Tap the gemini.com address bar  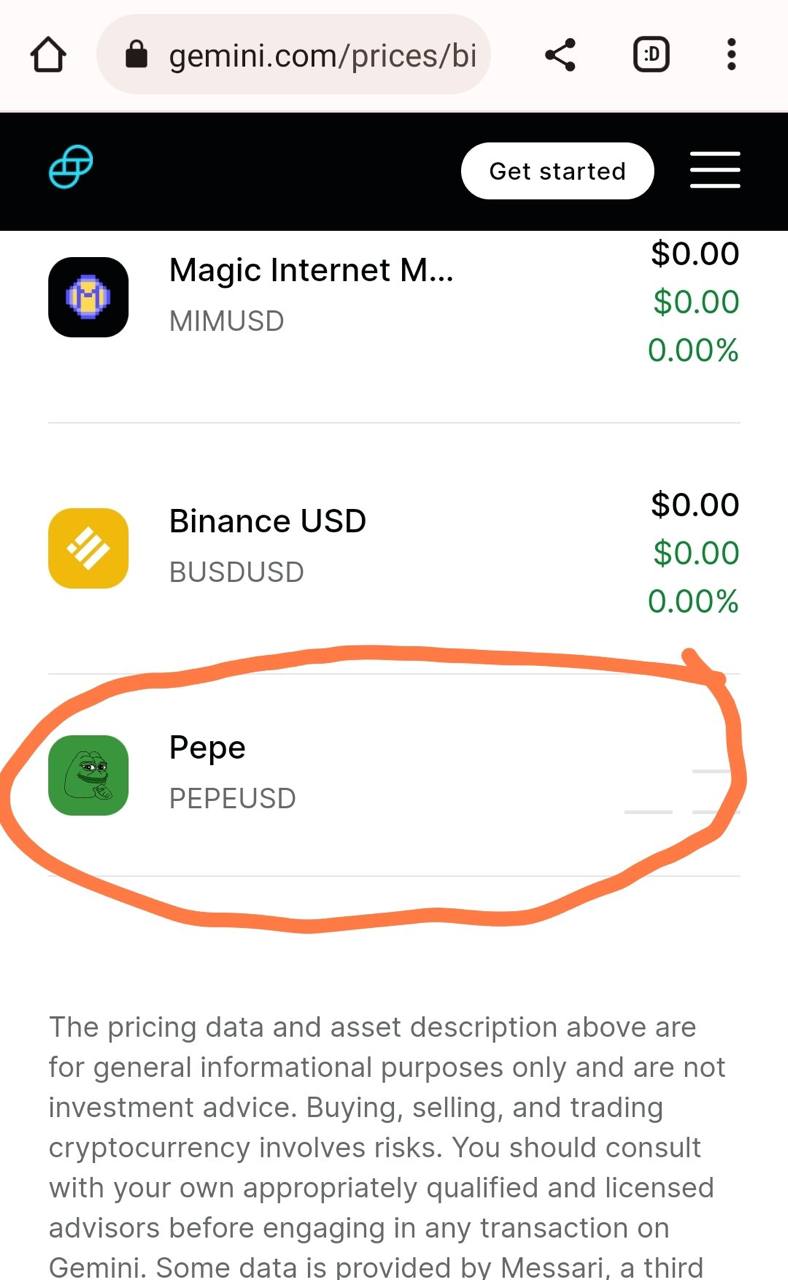[294, 55]
